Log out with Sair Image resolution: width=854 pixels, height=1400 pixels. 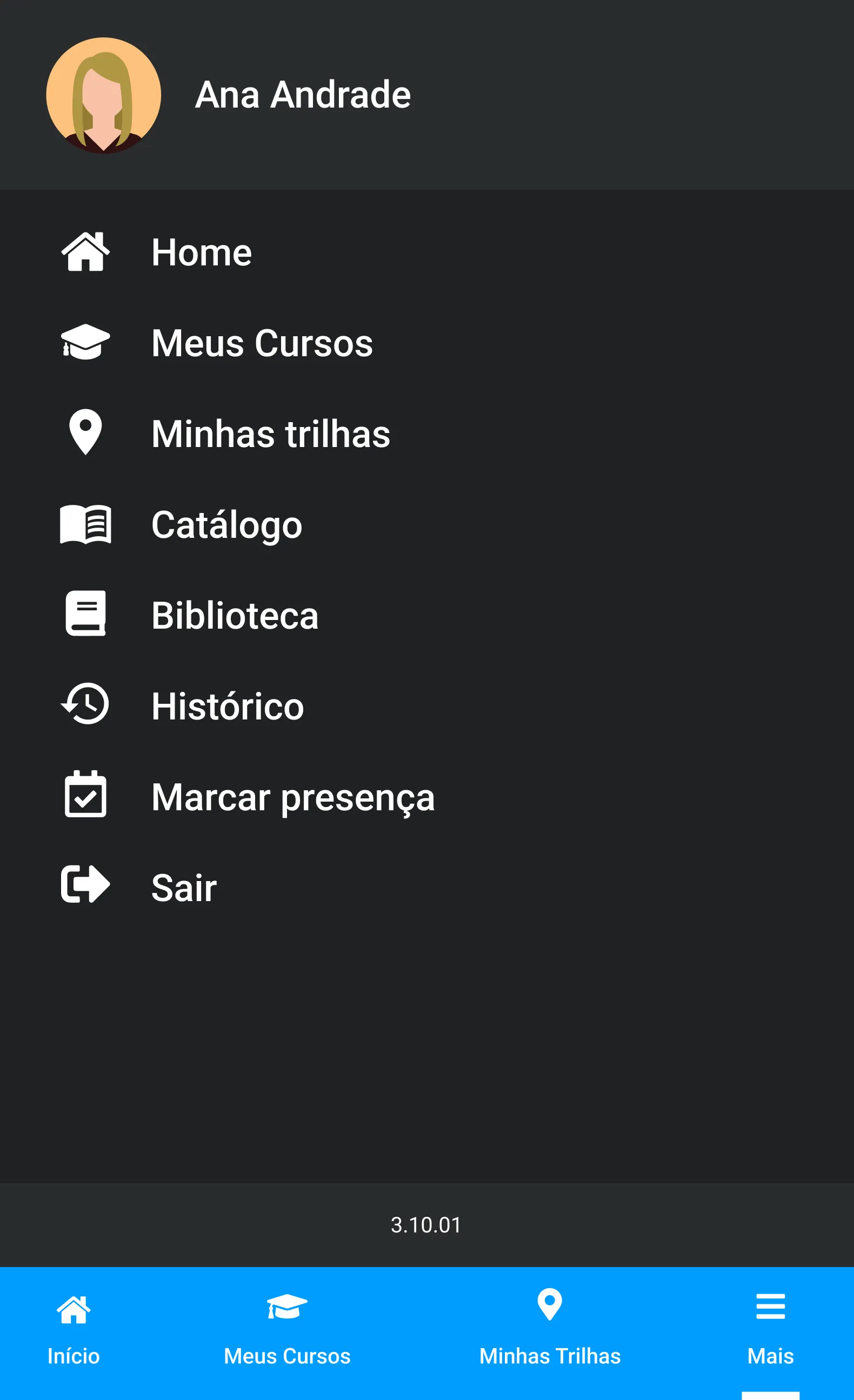pyautogui.click(x=184, y=888)
